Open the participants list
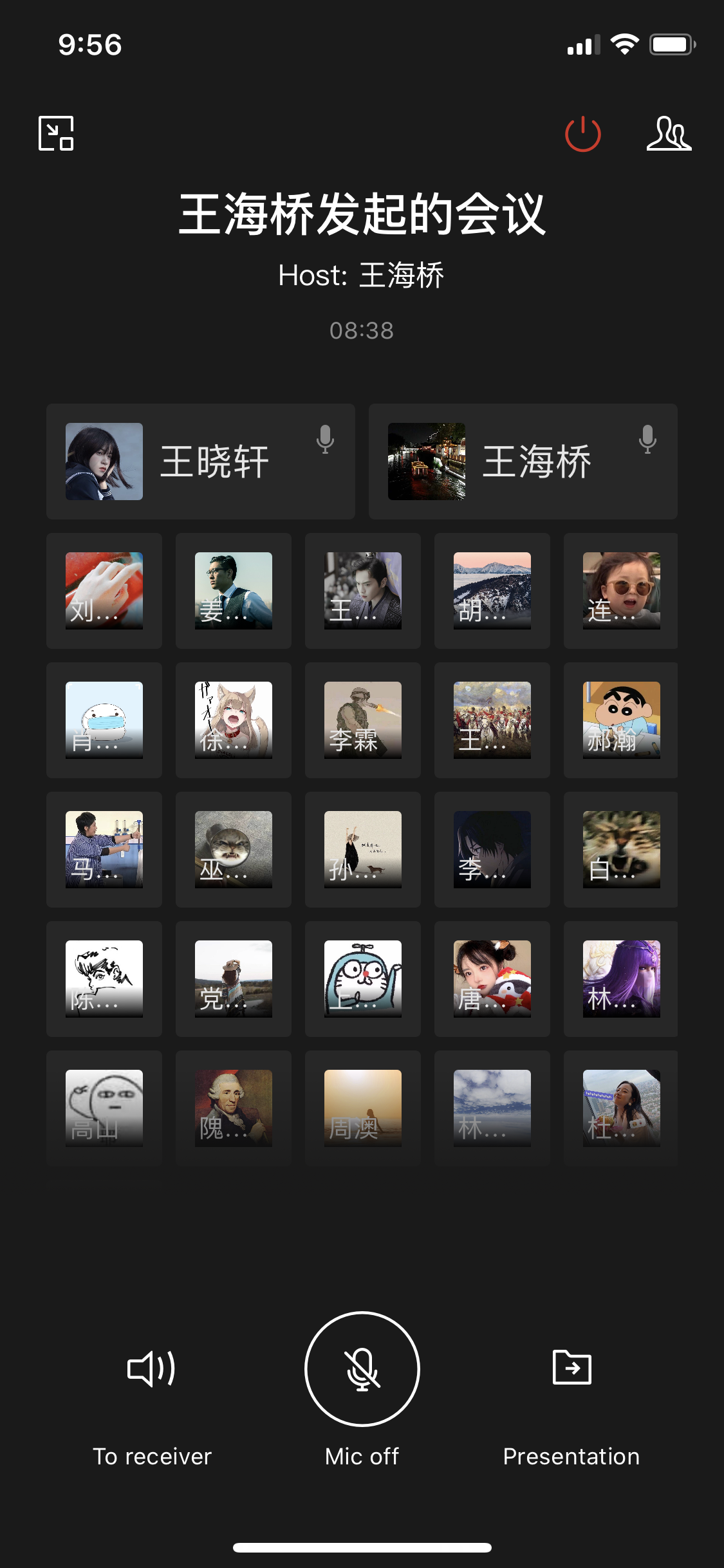The image size is (724, 1568). point(669,134)
